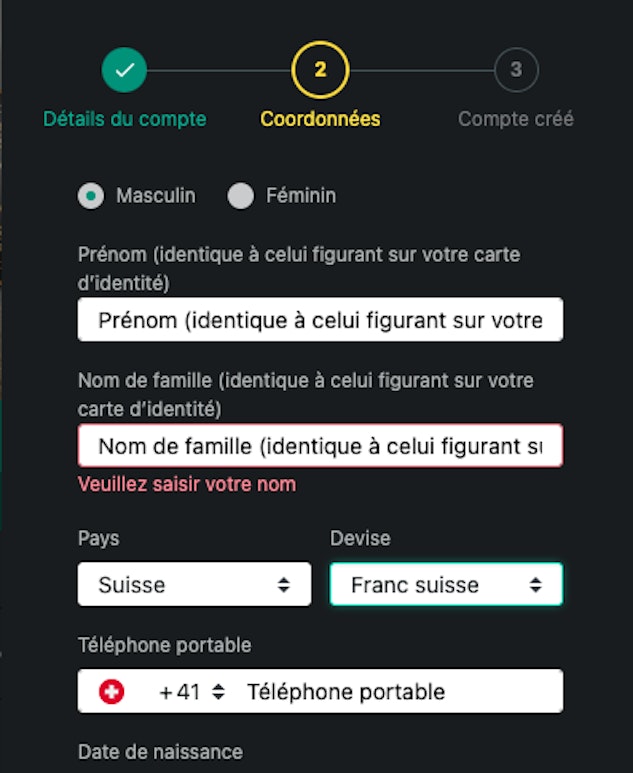Select the Masculin radio button
633x773 pixels.
pos(91,196)
